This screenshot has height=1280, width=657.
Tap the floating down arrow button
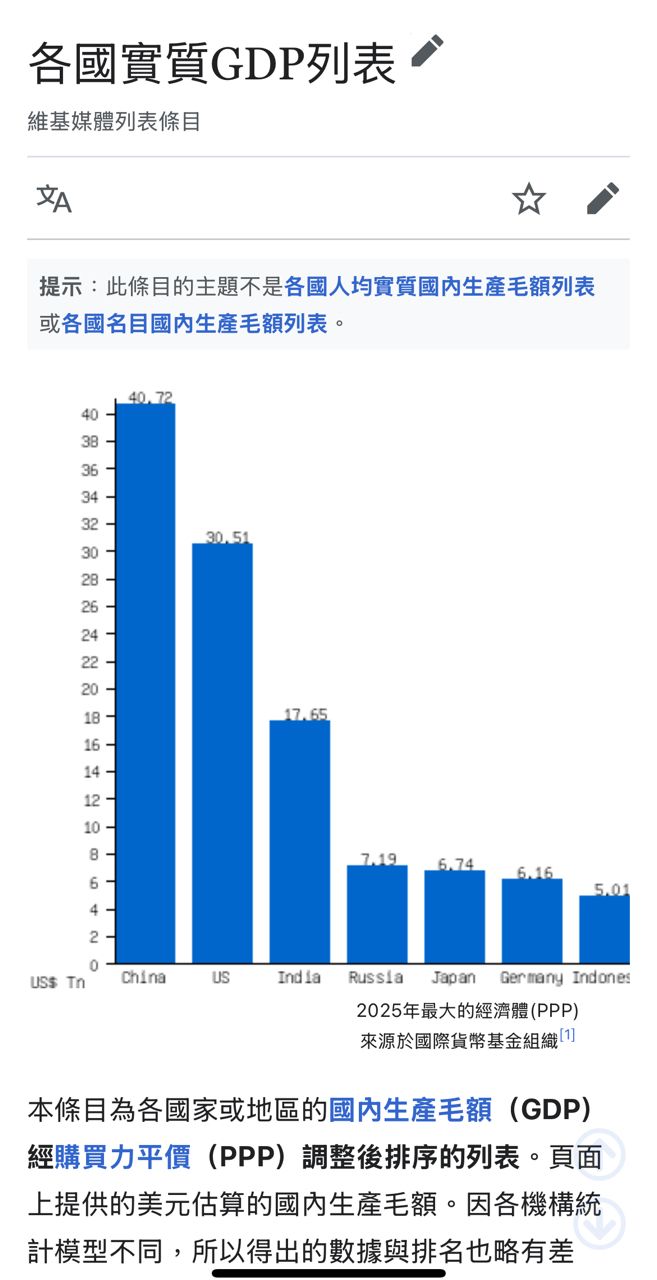click(x=599, y=1222)
